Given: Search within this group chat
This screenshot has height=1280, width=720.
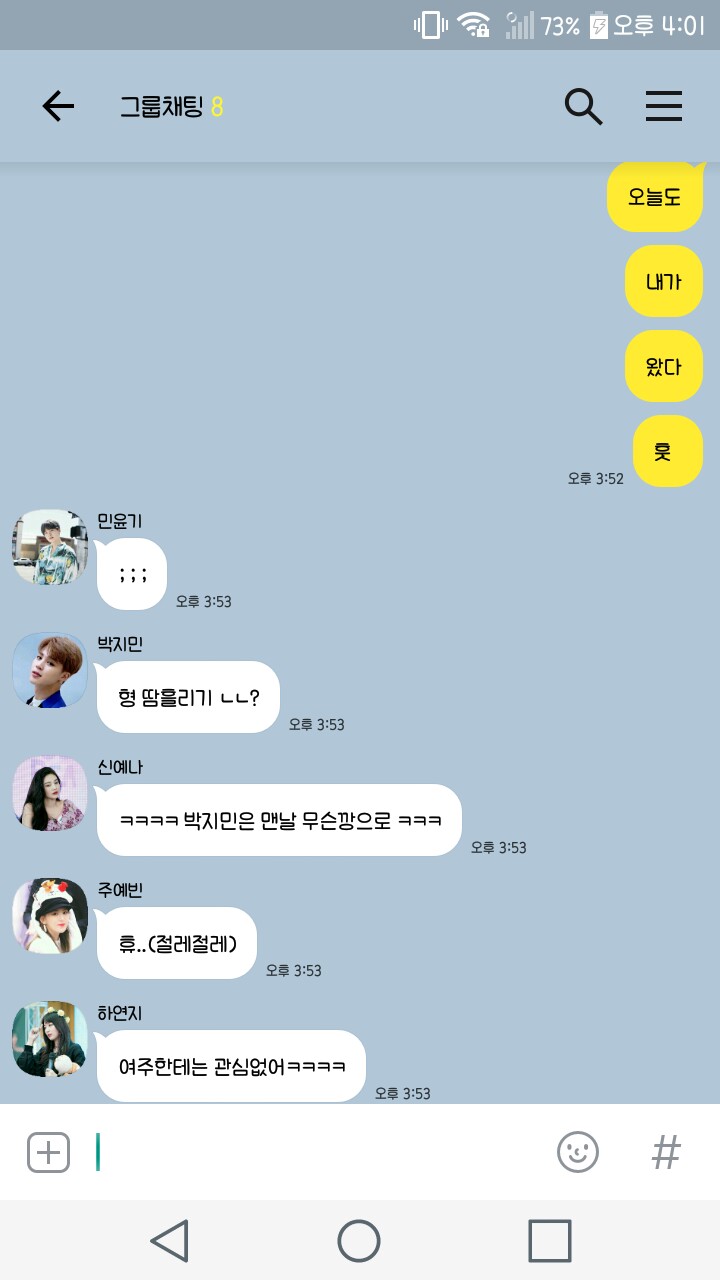Looking at the screenshot, I should tap(583, 106).
